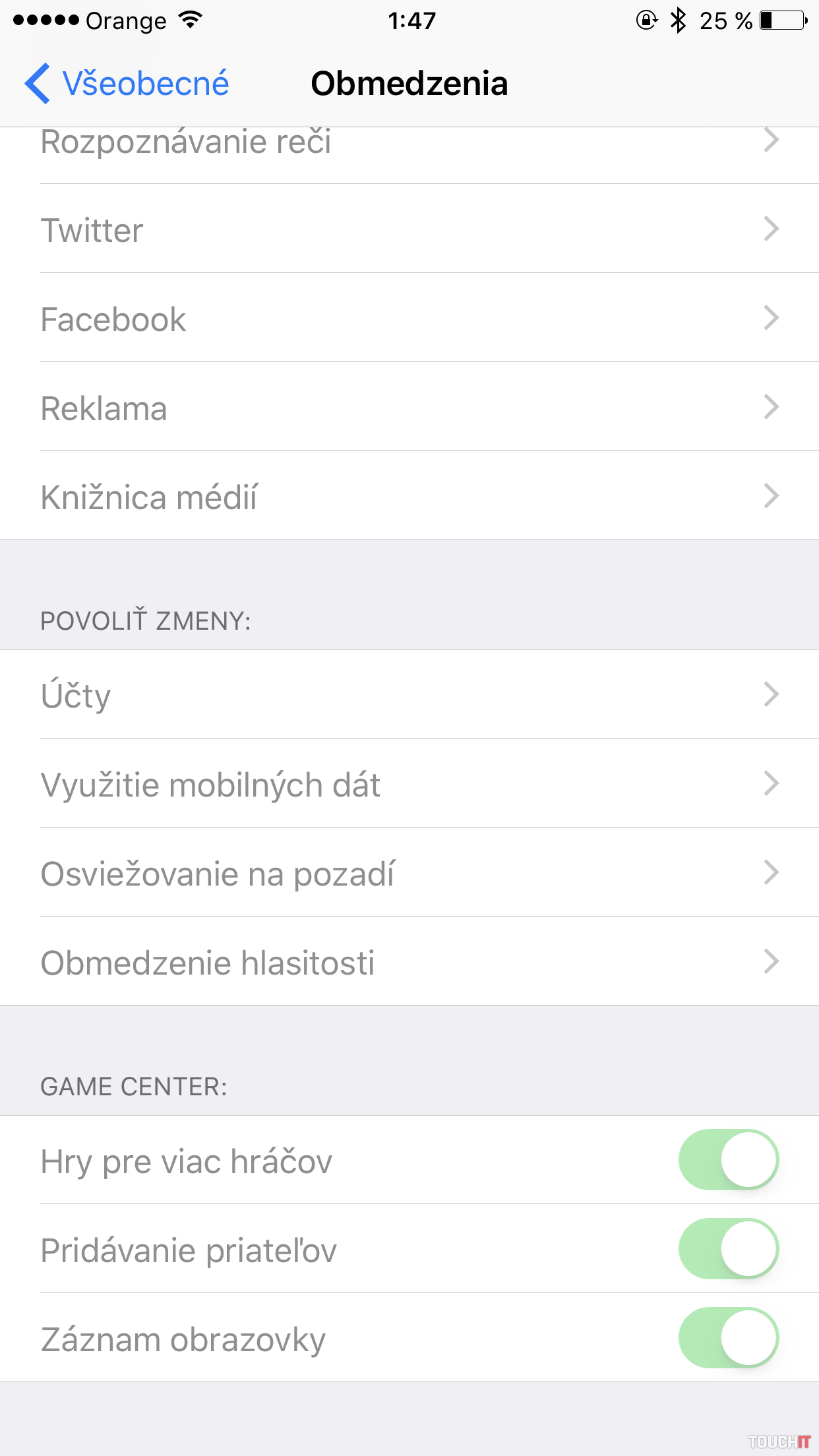819x1456 pixels.
Task: Toggle Záznam obrazovky switch
Action: [728, 1338]
